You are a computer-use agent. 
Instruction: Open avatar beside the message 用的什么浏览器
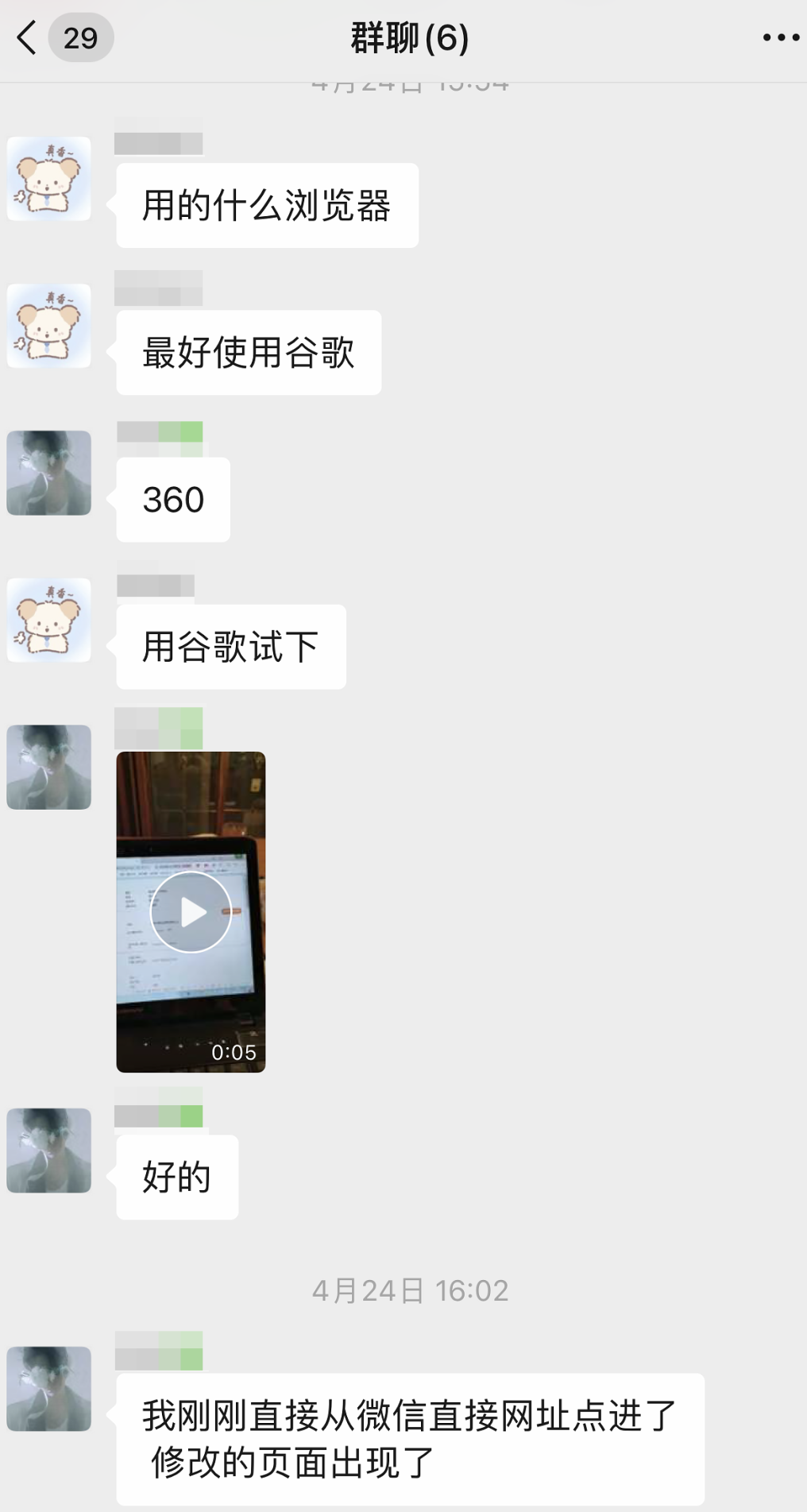click(x=49, y=179)
